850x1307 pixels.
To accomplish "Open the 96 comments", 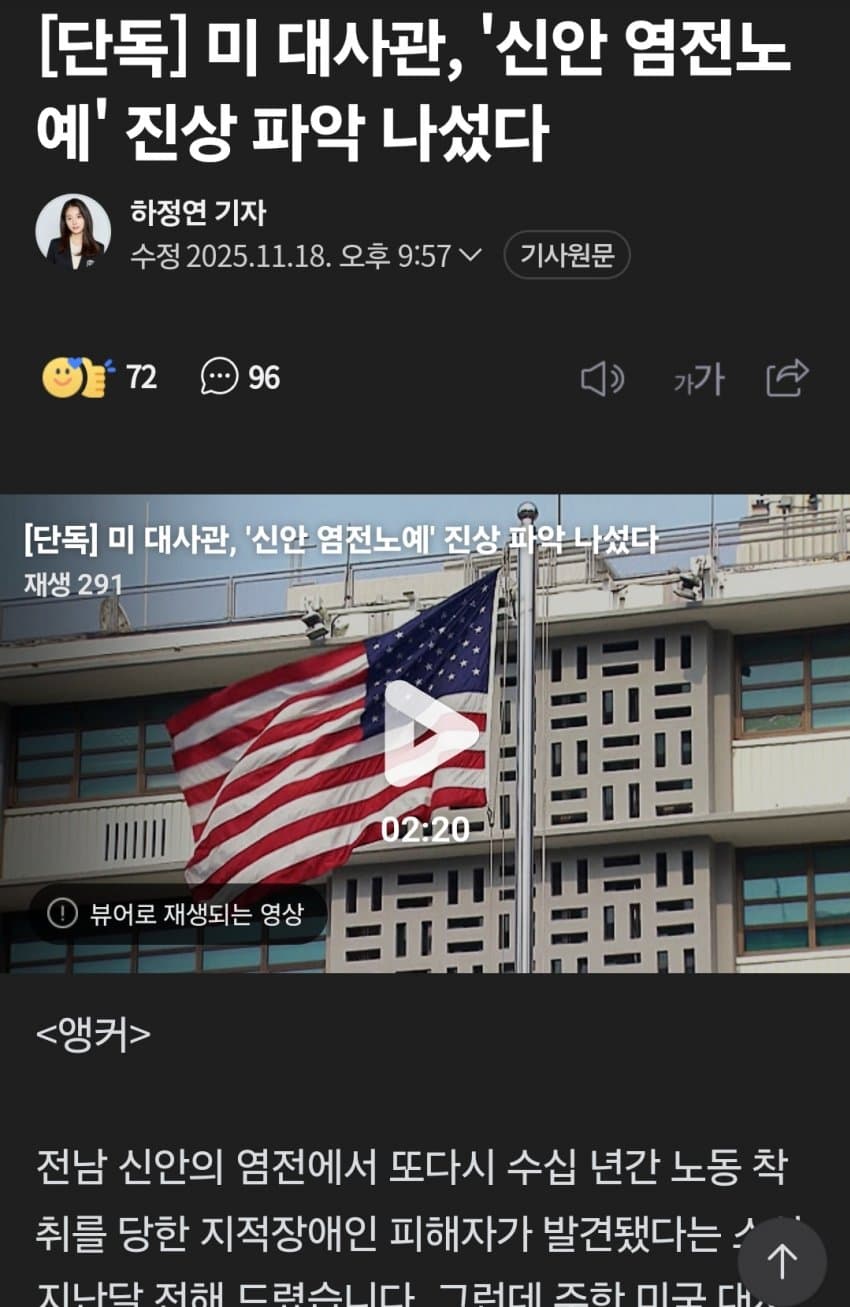I will (x=240, y=378).
